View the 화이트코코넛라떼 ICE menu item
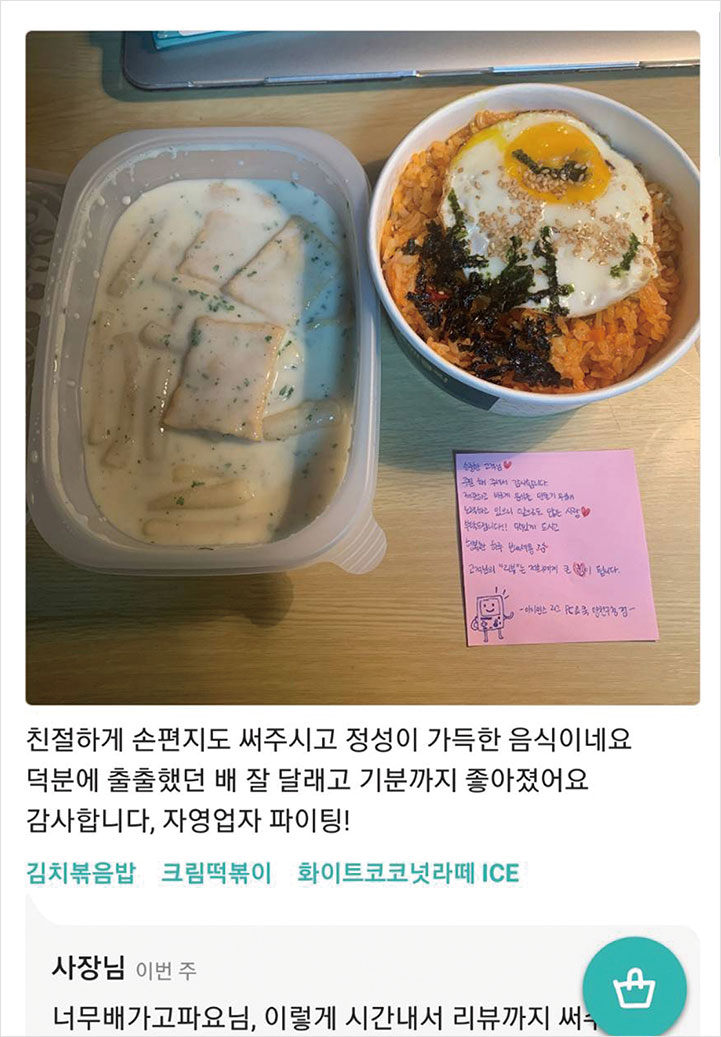This screenshot has height=1037, width=721. coord(408,872)
